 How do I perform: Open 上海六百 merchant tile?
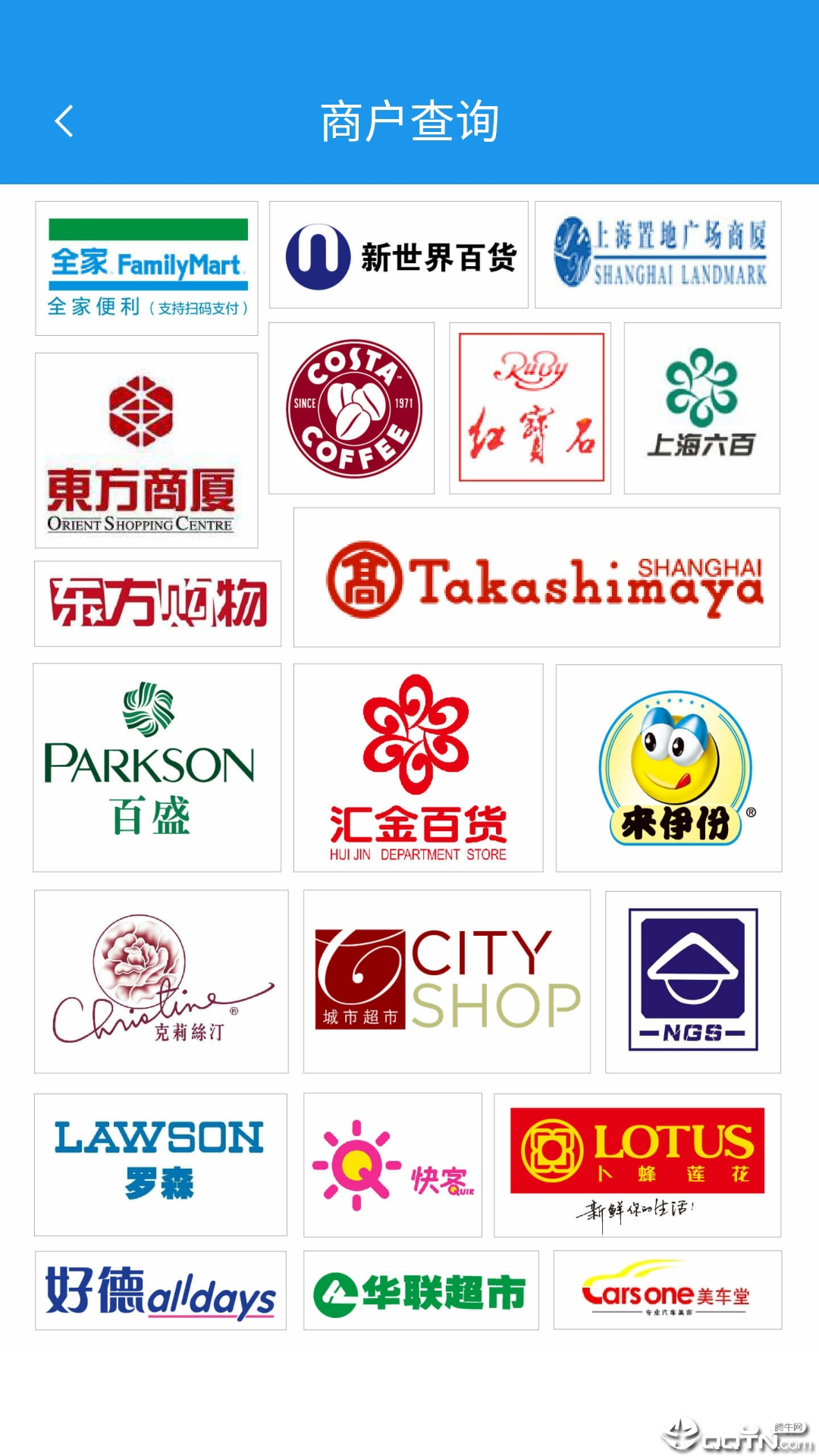[x=701, y=409]
